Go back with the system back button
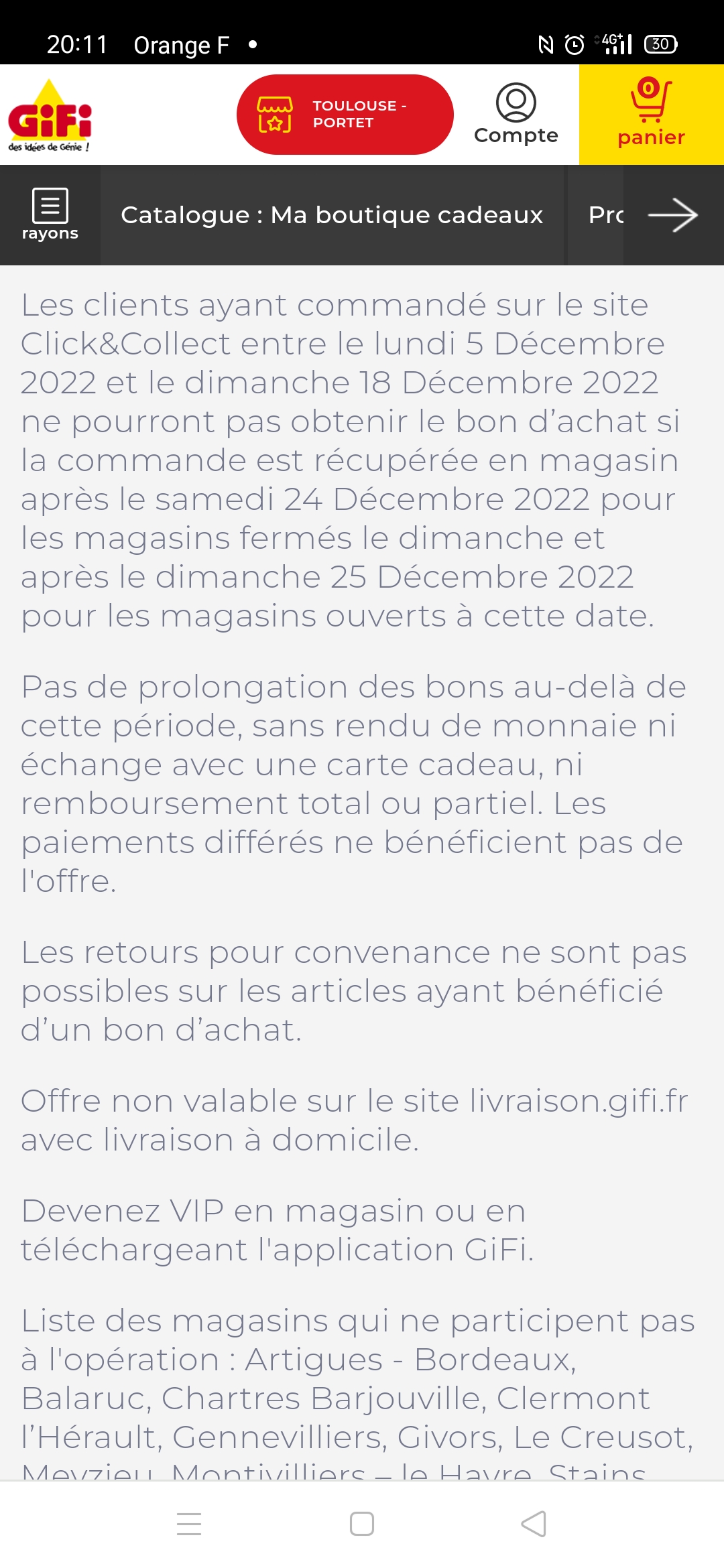 534,1524
